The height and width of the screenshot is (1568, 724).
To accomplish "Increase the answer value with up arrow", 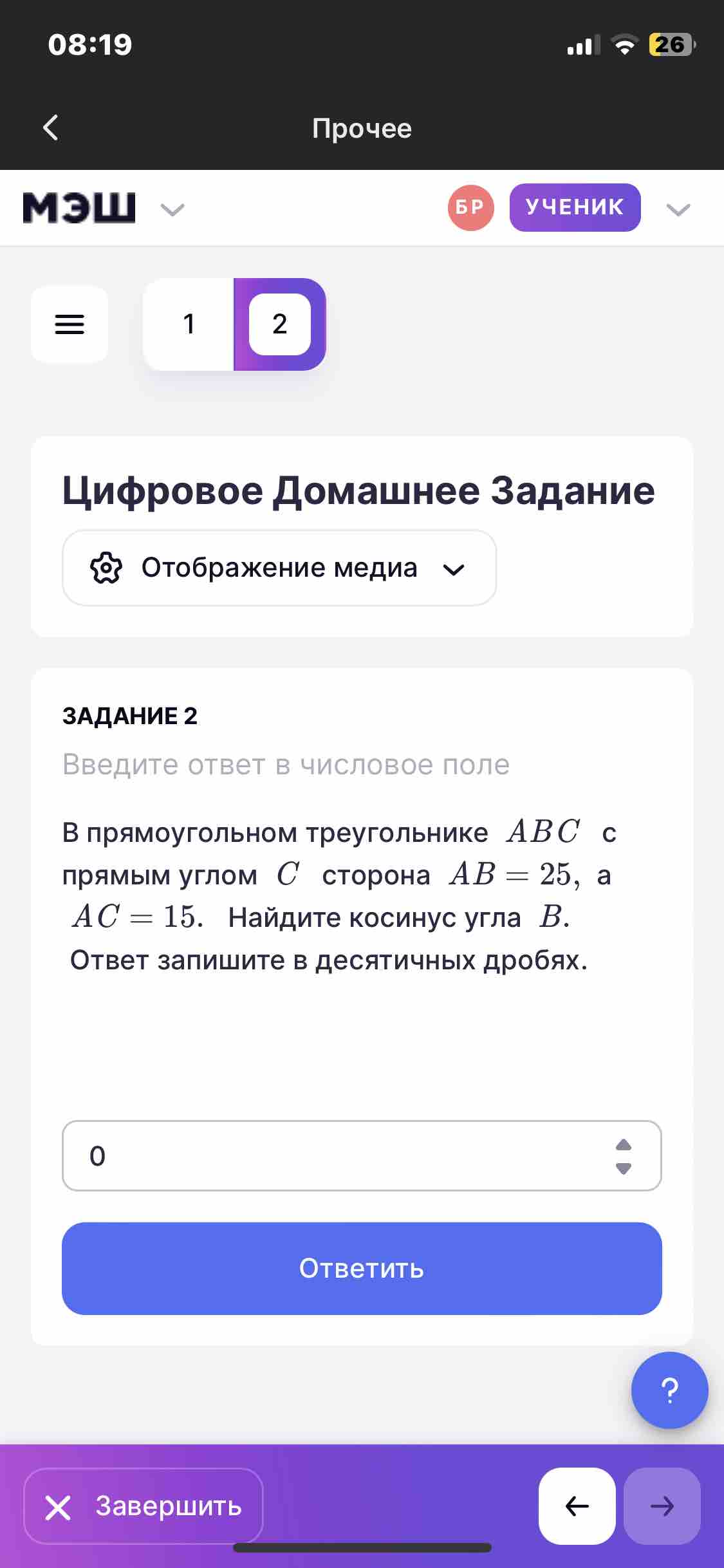I will [x=624, y=1144].
